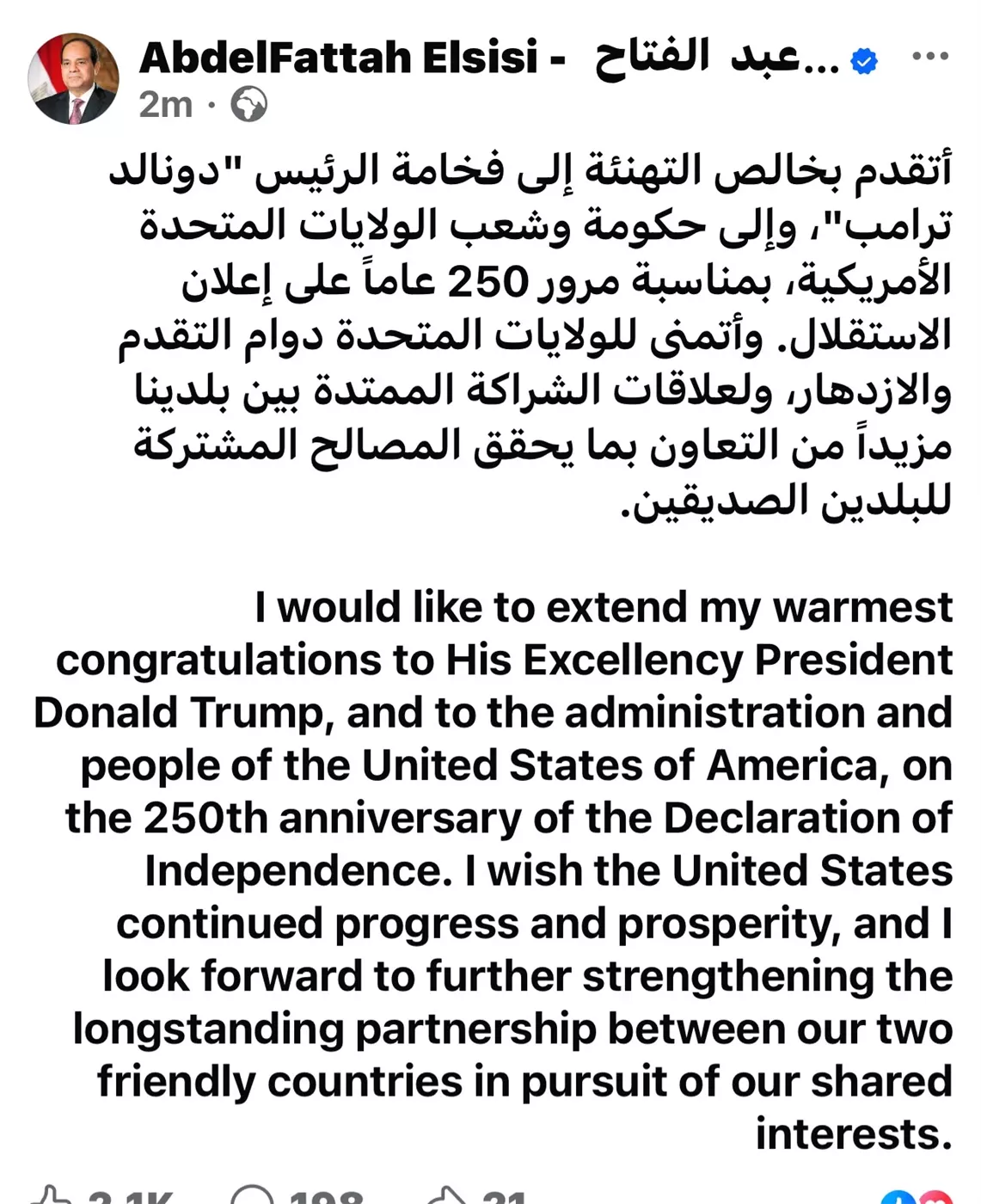Like this post with the thumbs-up icon
This screenshot has width=981, height=1204.
(x=50, y=1196)
